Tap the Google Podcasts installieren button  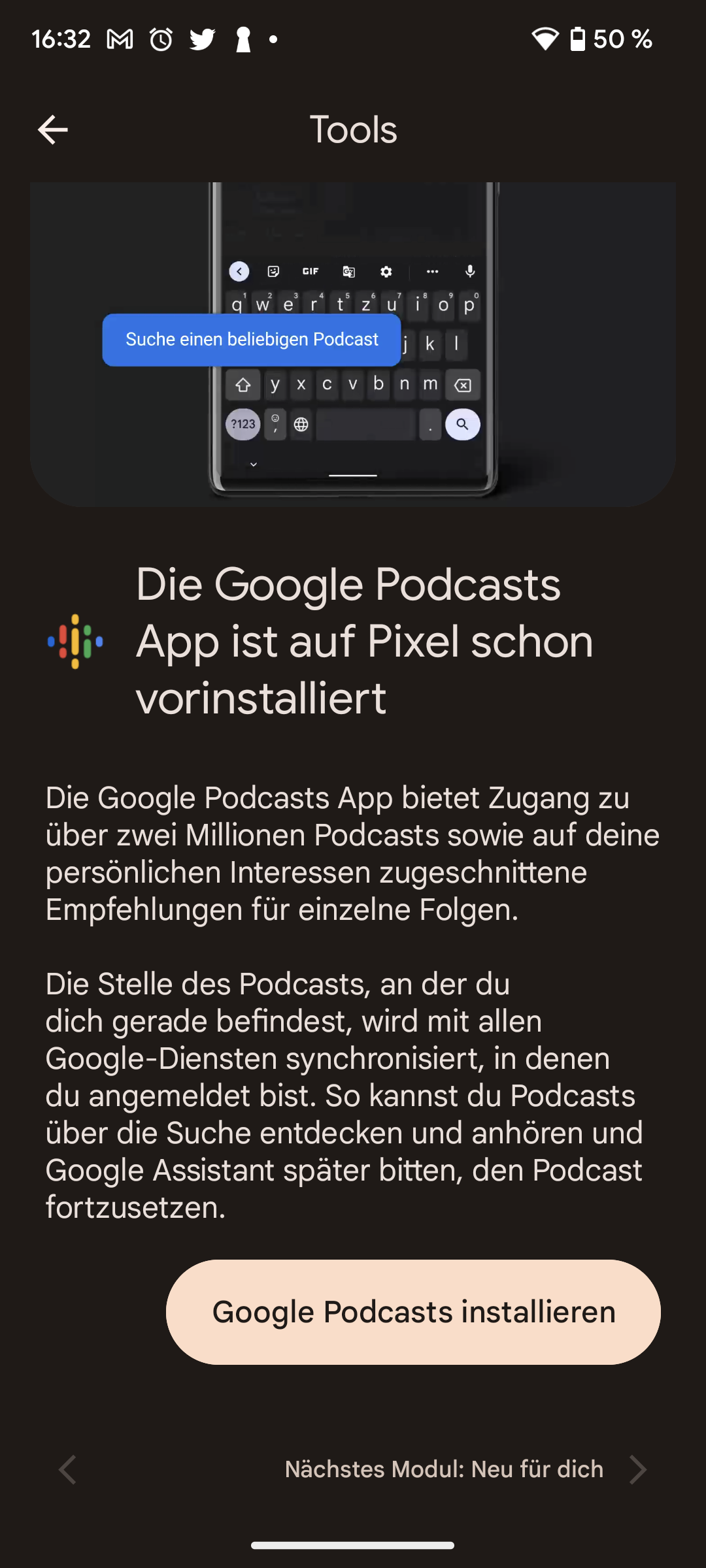(x=413, y=1312)
